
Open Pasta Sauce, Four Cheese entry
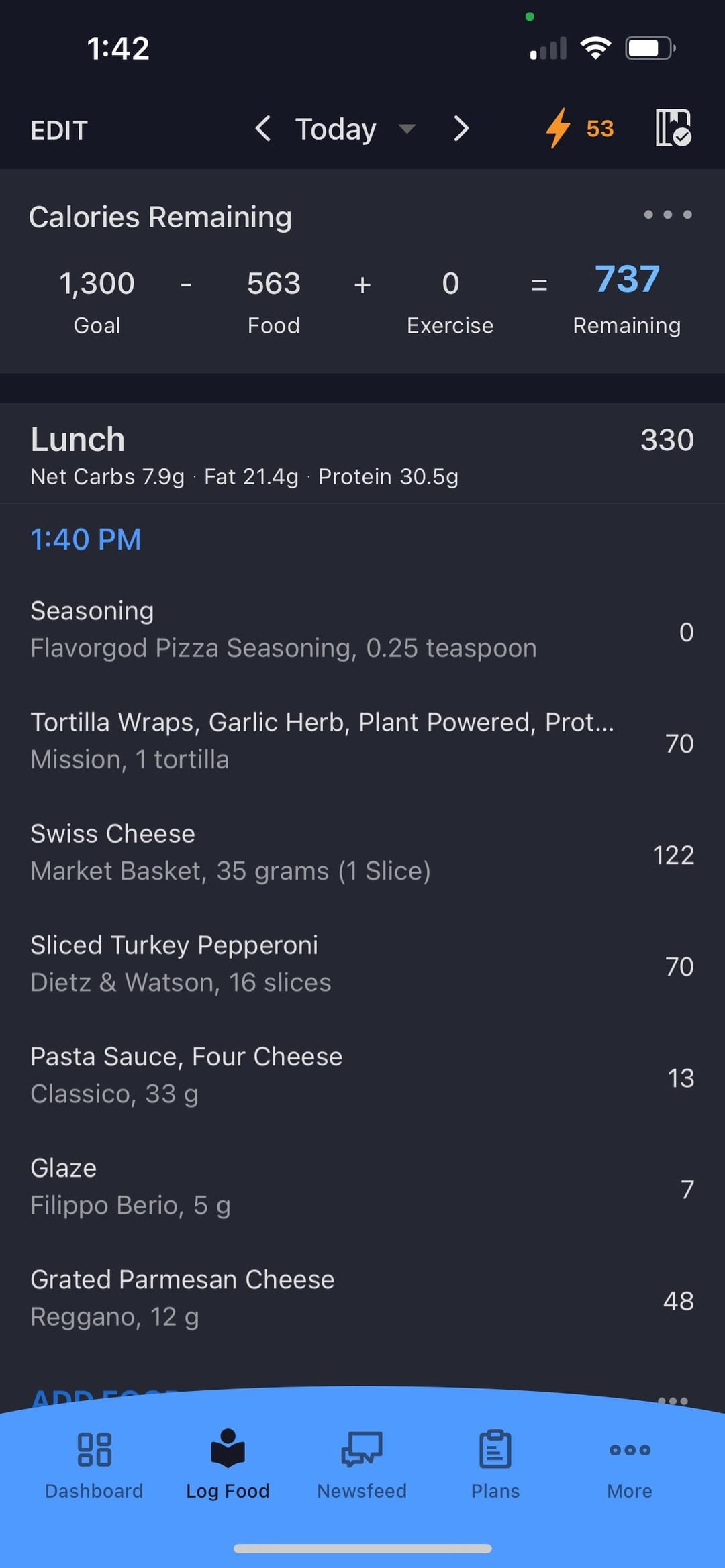coord(362,1076)
